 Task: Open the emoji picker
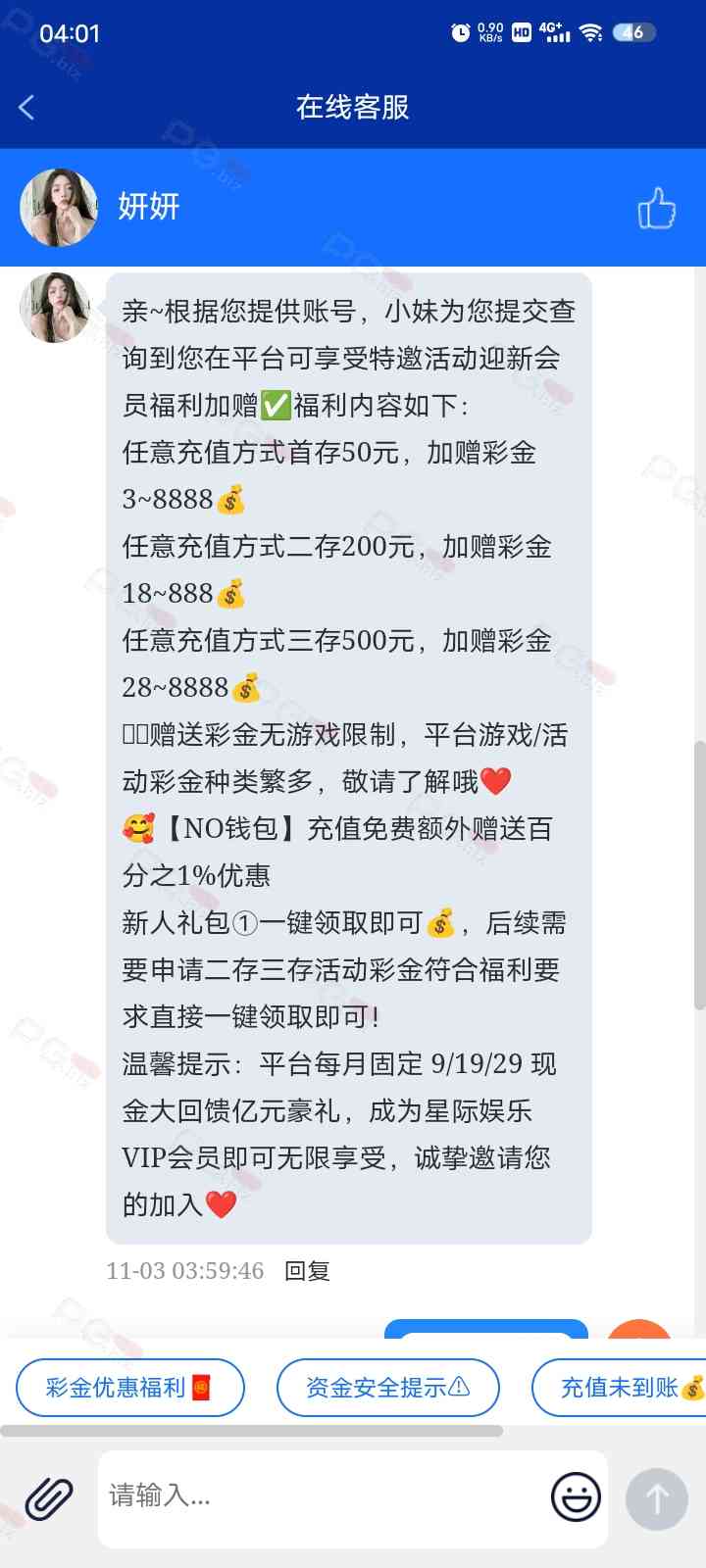click(576, 1496)
